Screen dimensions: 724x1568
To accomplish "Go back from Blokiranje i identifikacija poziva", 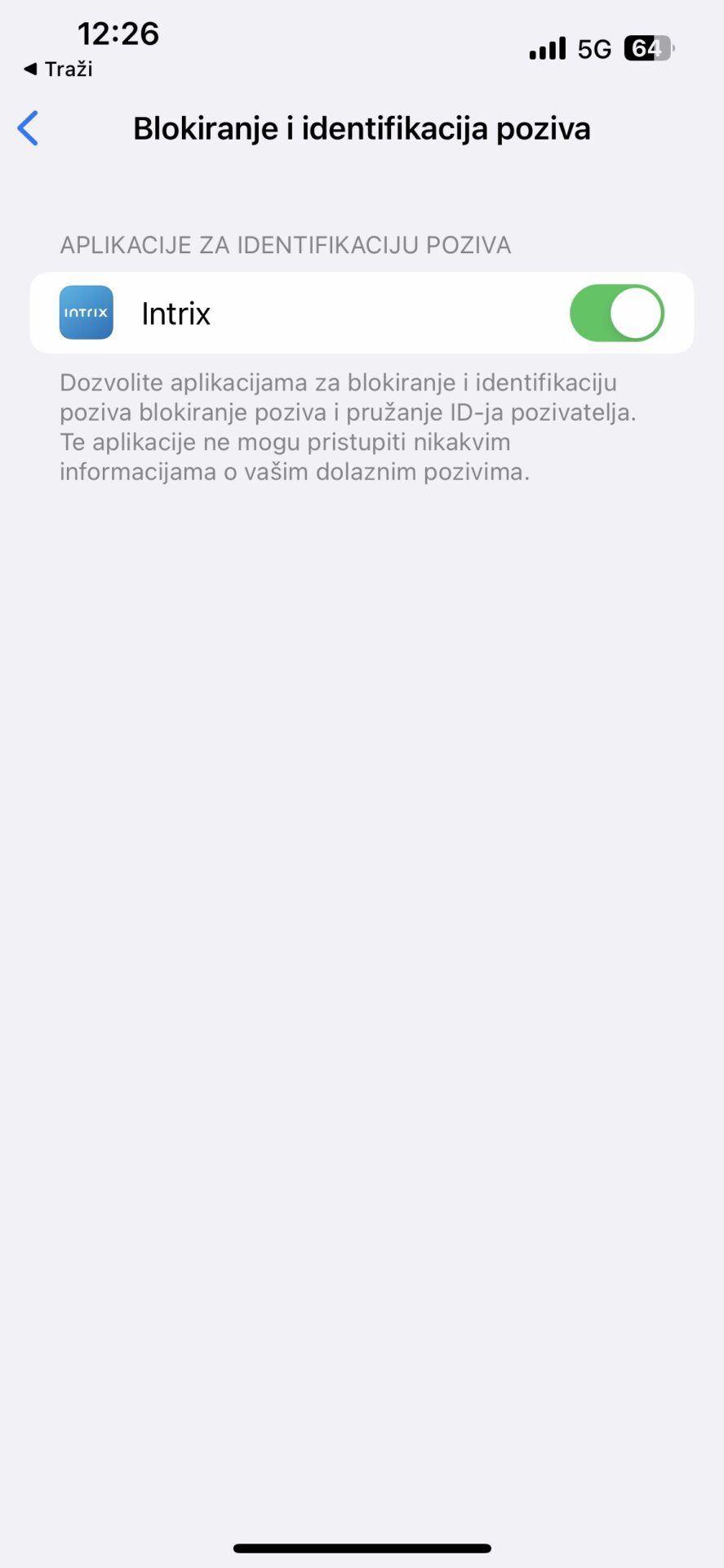I will [29, 128].
